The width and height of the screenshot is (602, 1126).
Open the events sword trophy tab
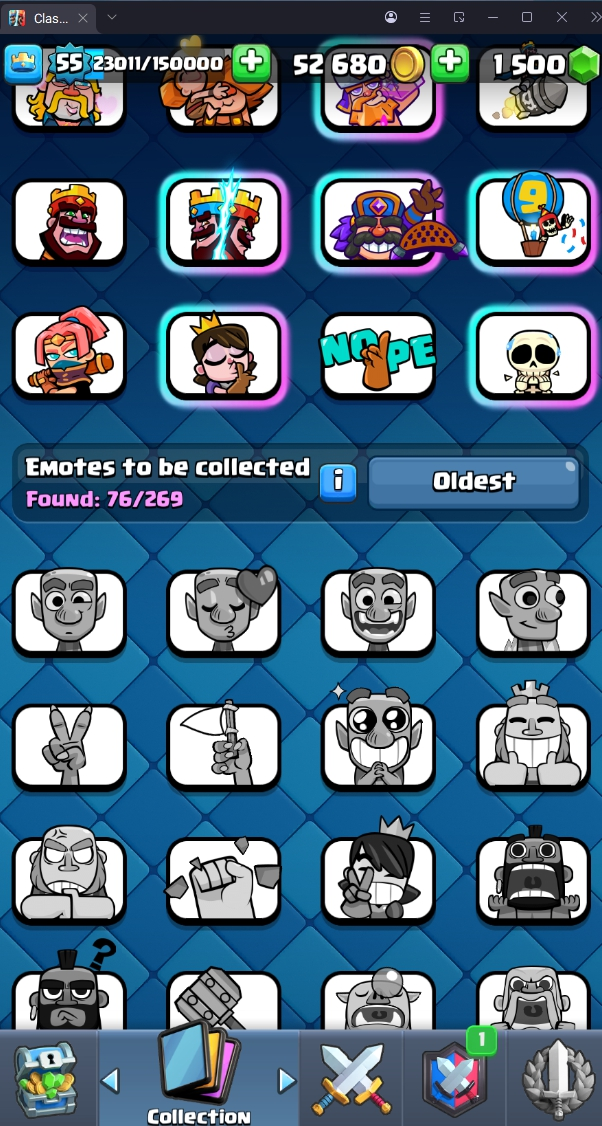pos(555,1078)
